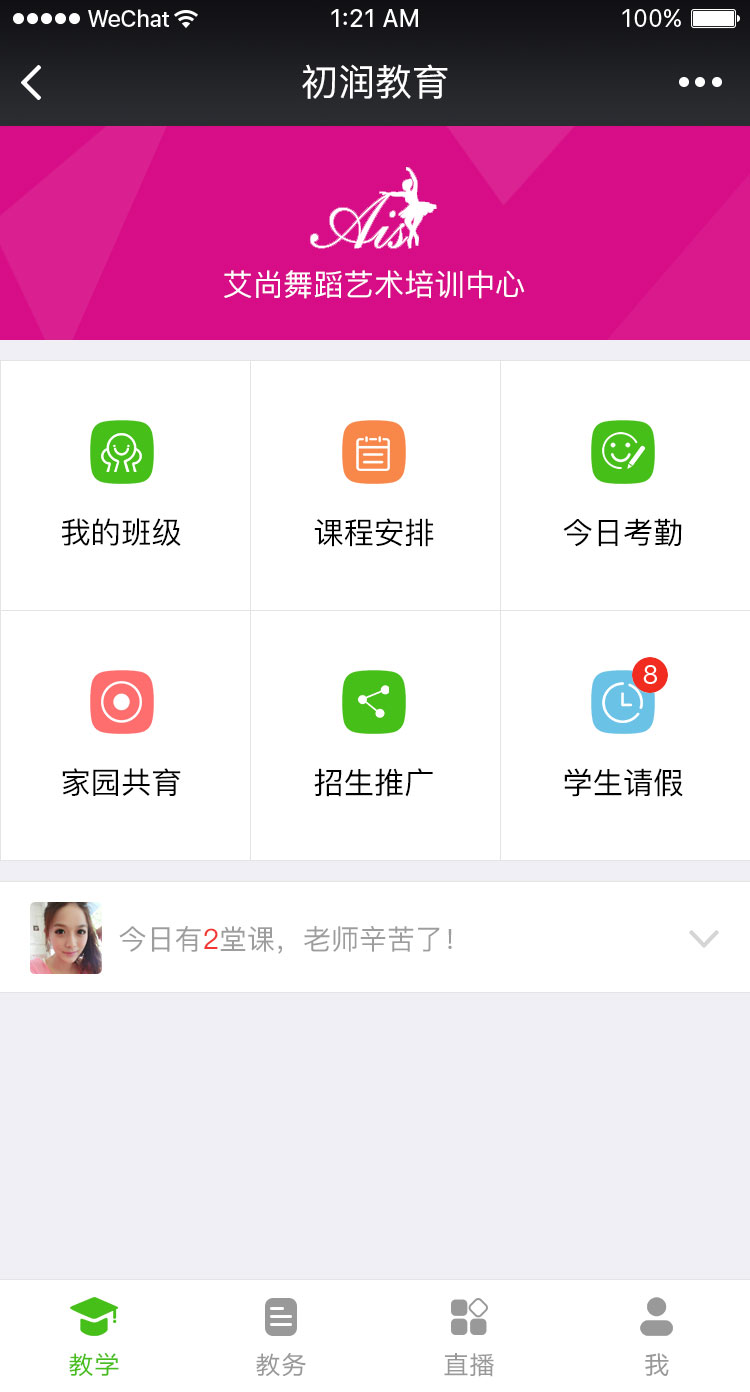
Task: Select the 教学 teaching tab
Action: coord(94,1335)
